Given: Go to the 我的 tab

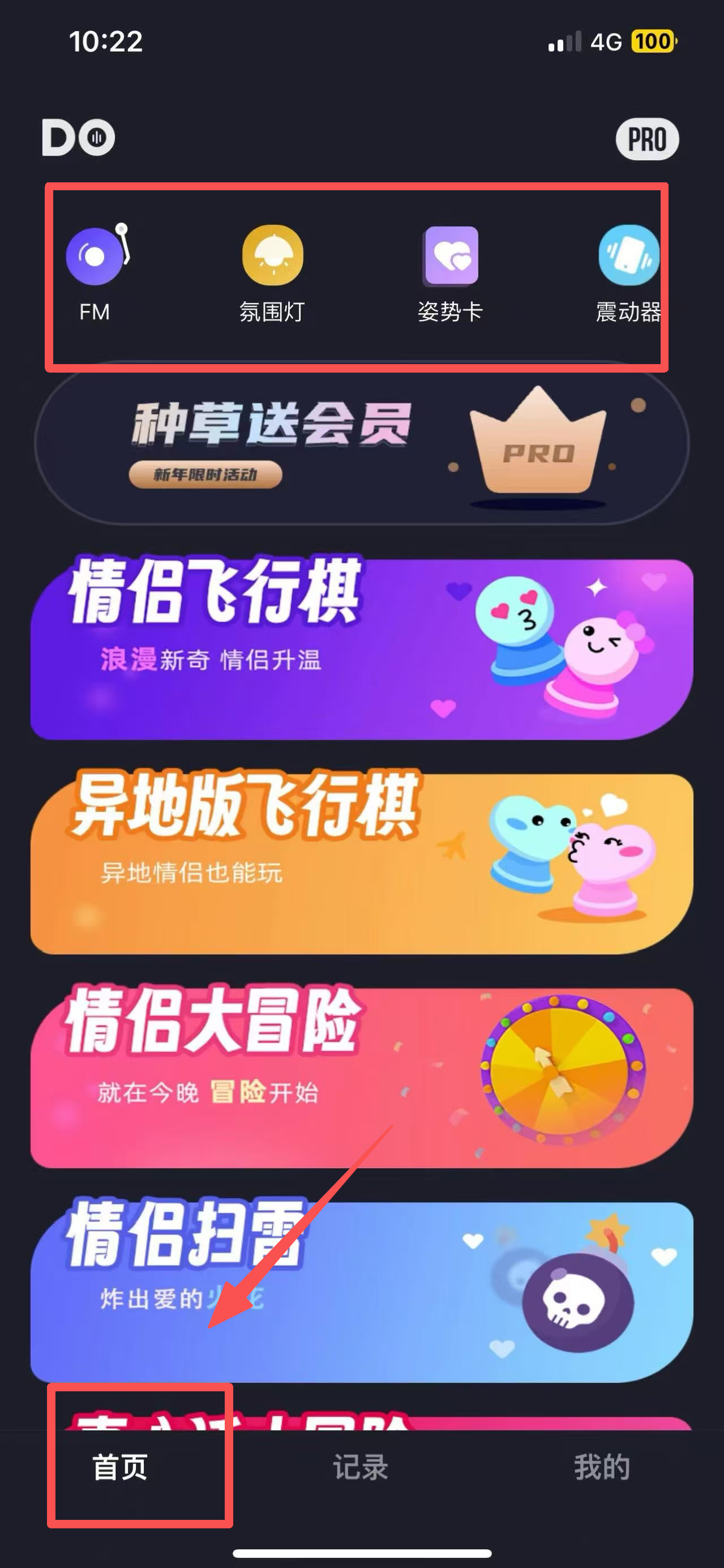Looking at the screenshot, I should click(x=602, y=1467).
